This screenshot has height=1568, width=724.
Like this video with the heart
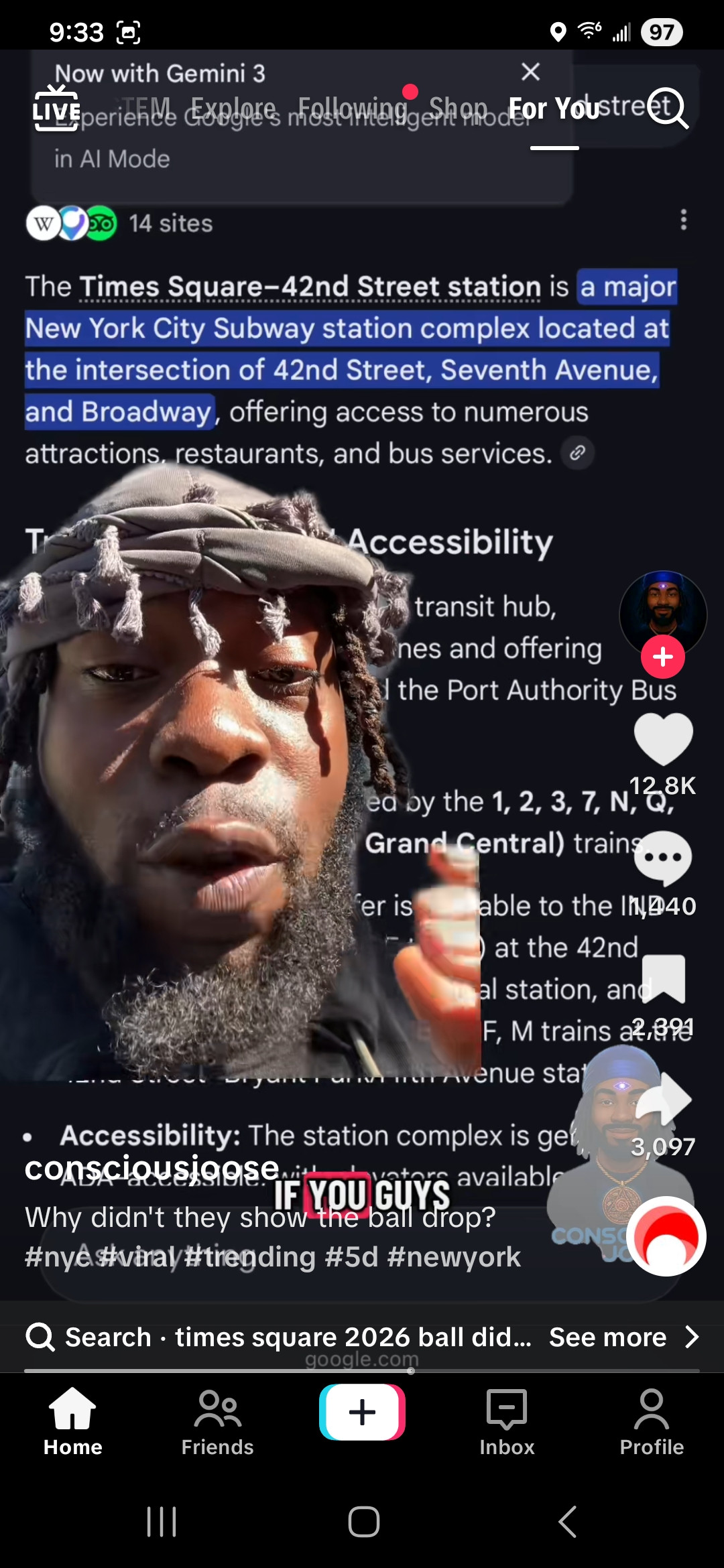663,738
